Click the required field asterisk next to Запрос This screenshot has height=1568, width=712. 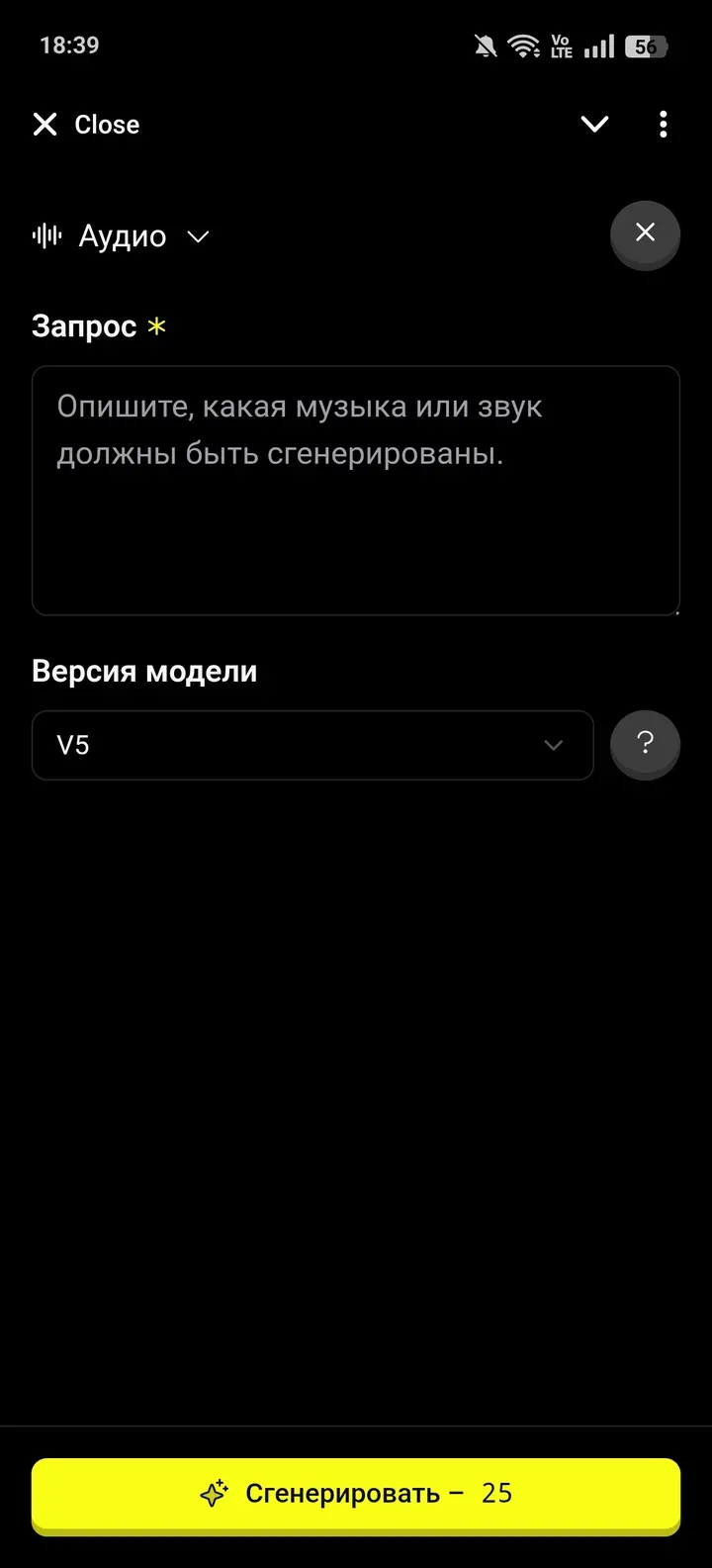pyautogui.click(x=155, y=325)
